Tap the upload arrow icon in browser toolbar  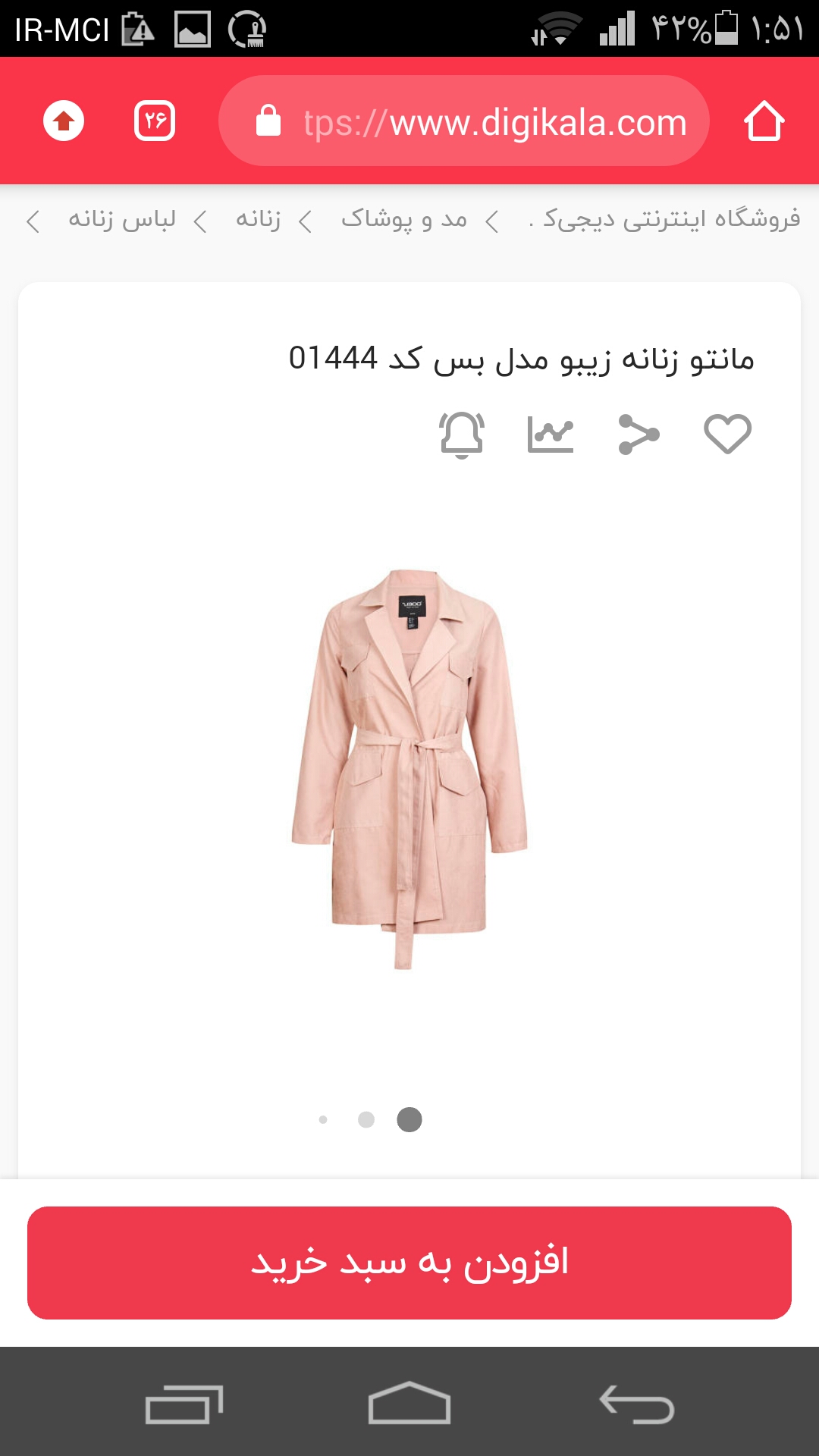click(64, 121)
